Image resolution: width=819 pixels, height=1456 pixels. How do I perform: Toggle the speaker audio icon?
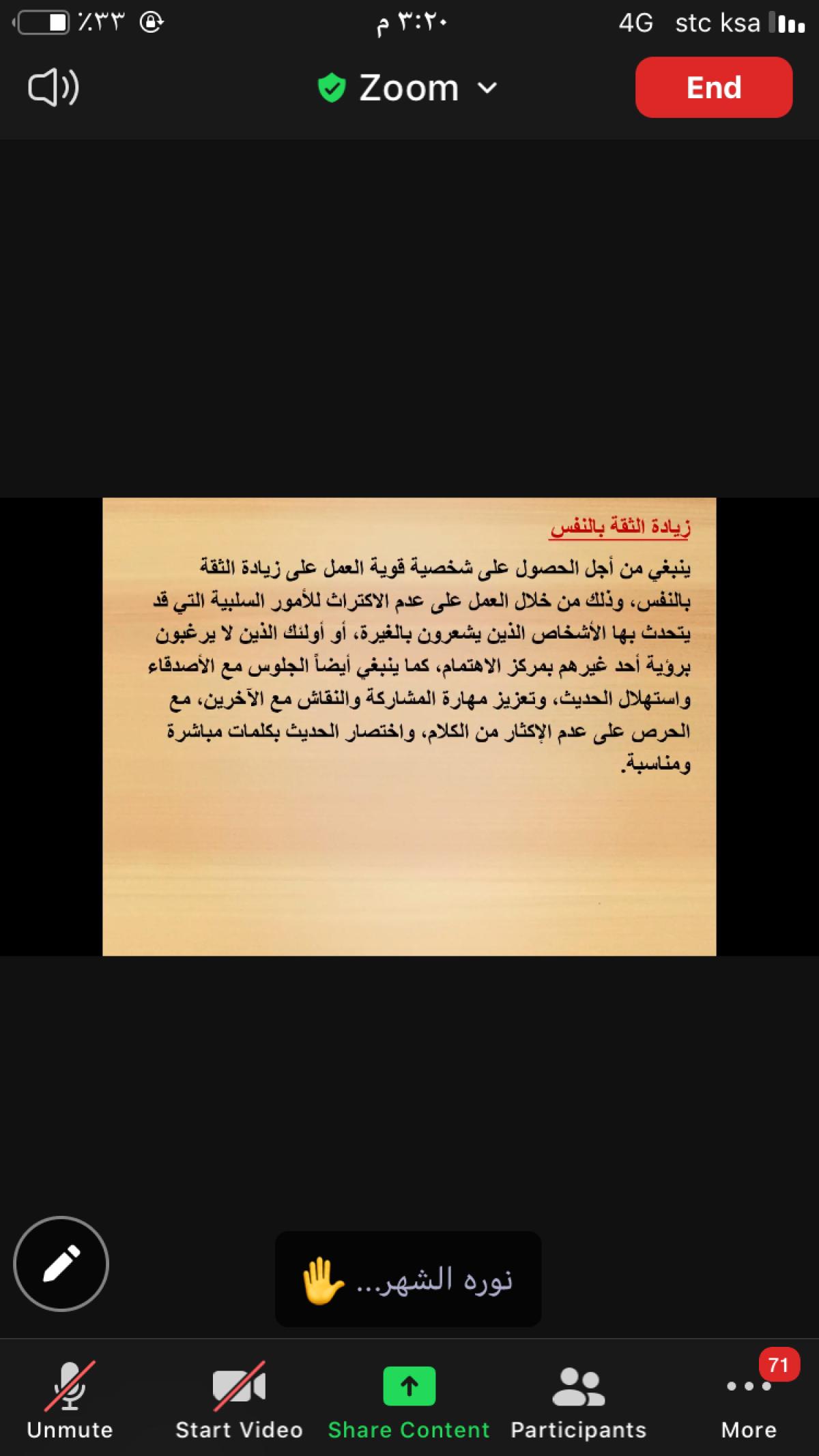[53, 87]
